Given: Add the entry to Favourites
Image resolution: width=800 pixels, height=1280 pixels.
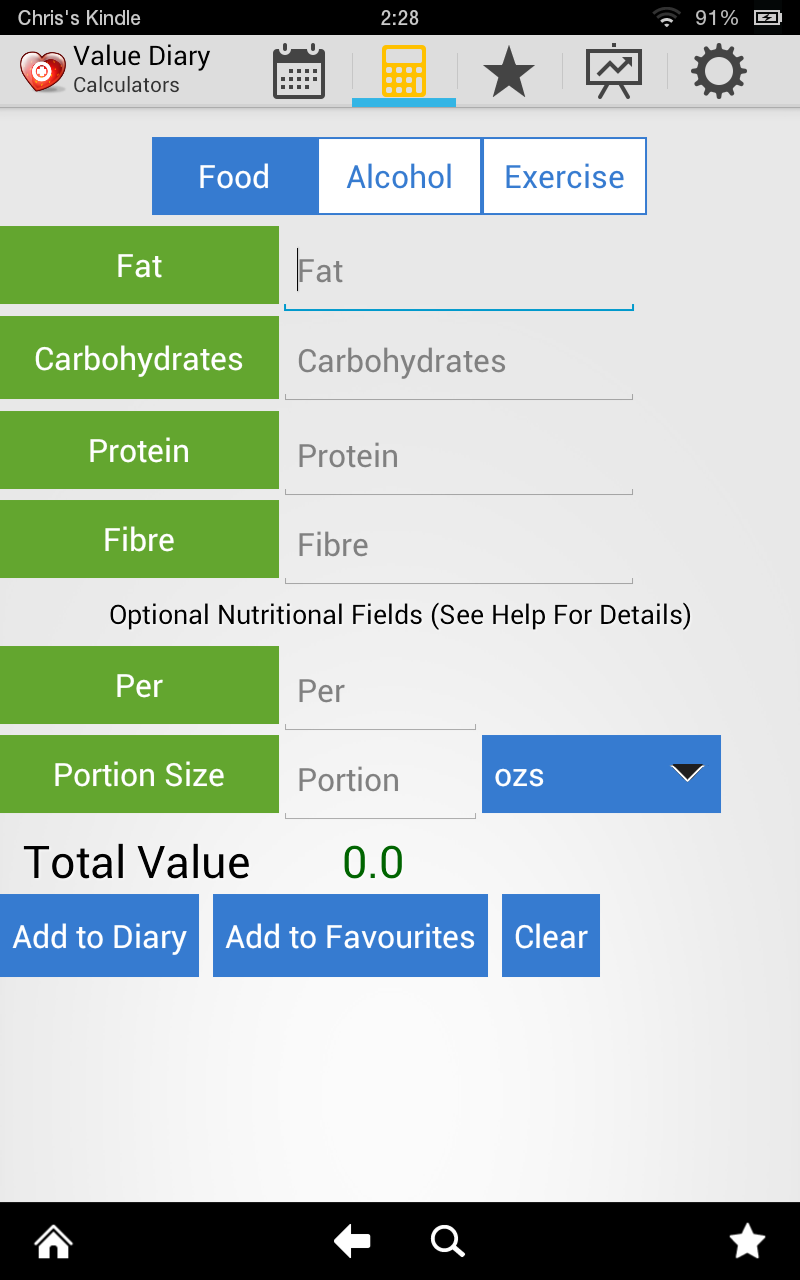Looking at the screenshot, I should coord(350,936).
